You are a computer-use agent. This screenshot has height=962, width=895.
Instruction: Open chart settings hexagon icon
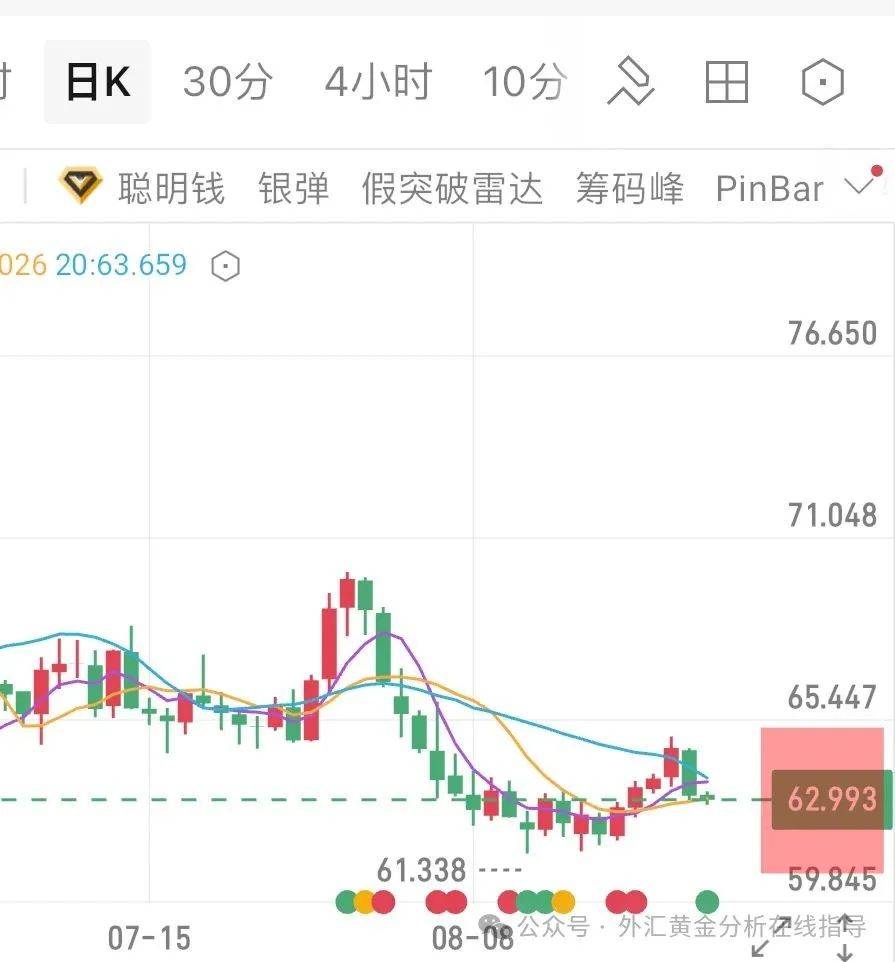point(822,82)
